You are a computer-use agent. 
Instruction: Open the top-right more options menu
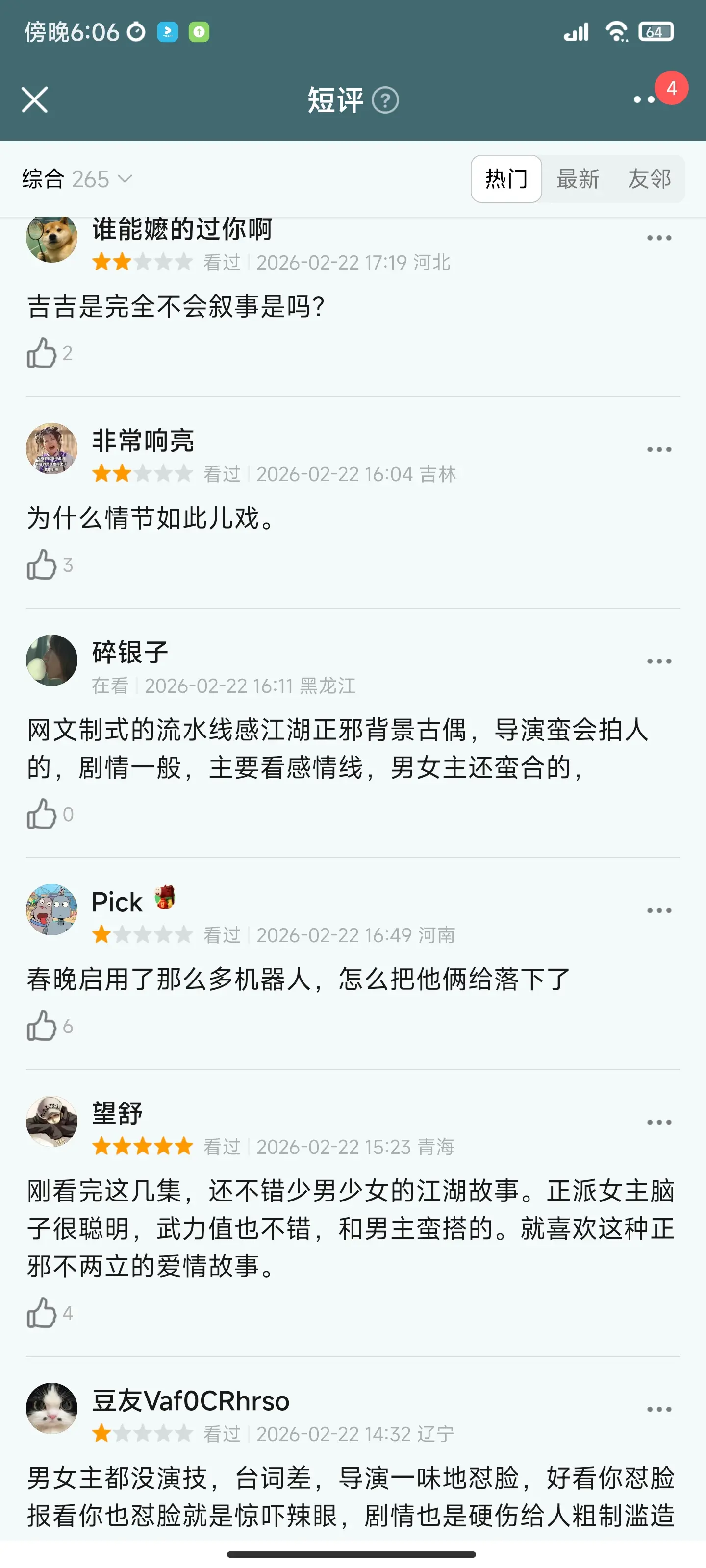pyautogui.click(x=645, y=99)
